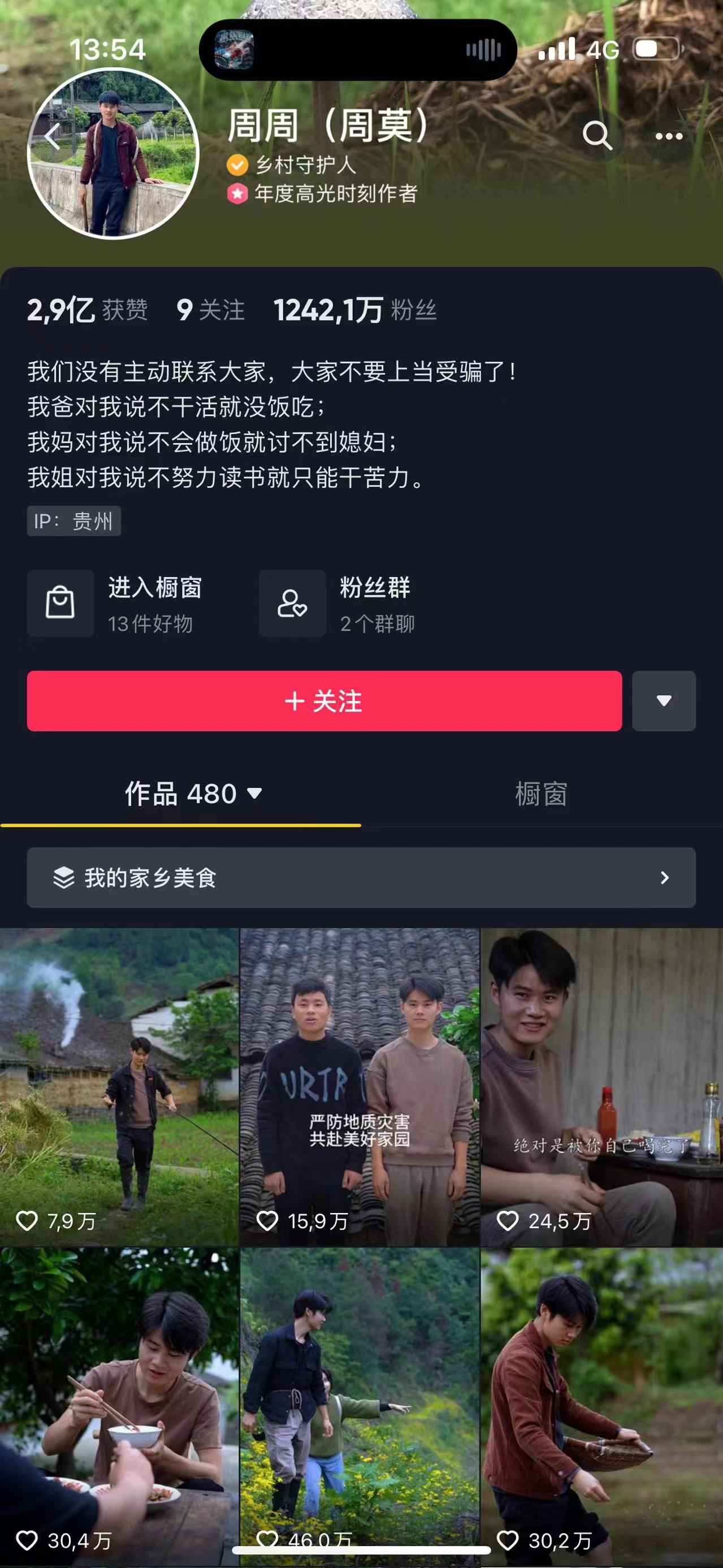Switch to the 橱窗 tab
The width and height of the screenshot is (723, 1568).
tap(541, 794)
